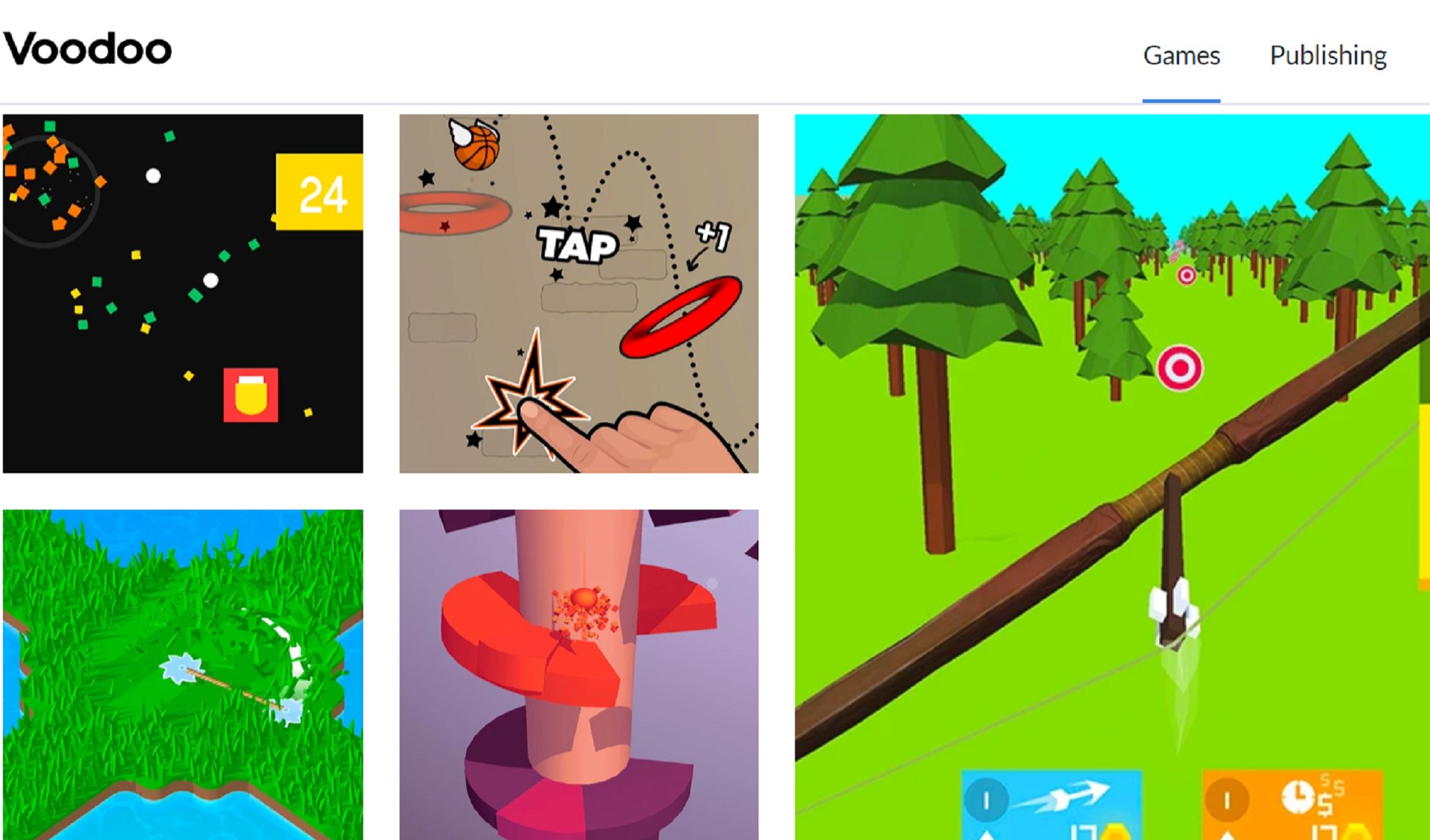Open the helix tower ball game tile
The width and height of the screenshot is (1430, 840).
pos(578,673)
